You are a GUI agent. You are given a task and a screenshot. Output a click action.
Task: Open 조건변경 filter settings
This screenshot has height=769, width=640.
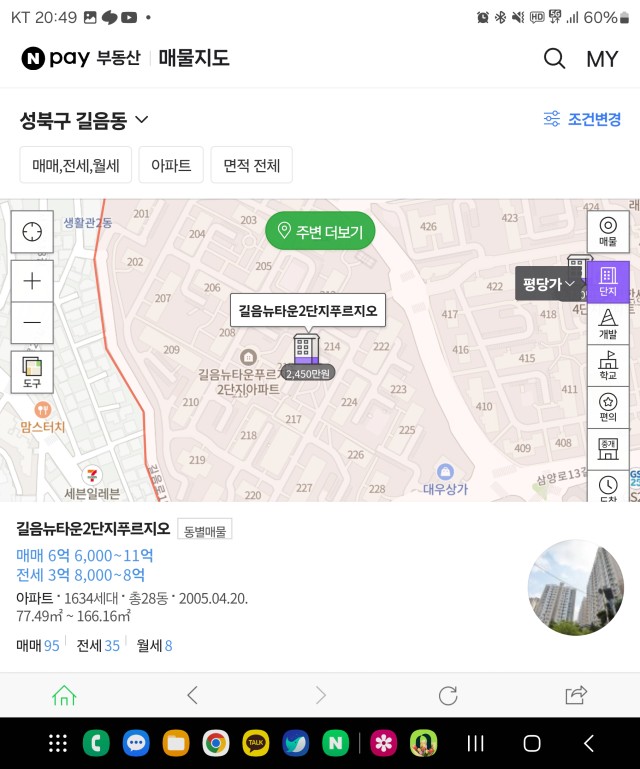(x=581, y=119)
